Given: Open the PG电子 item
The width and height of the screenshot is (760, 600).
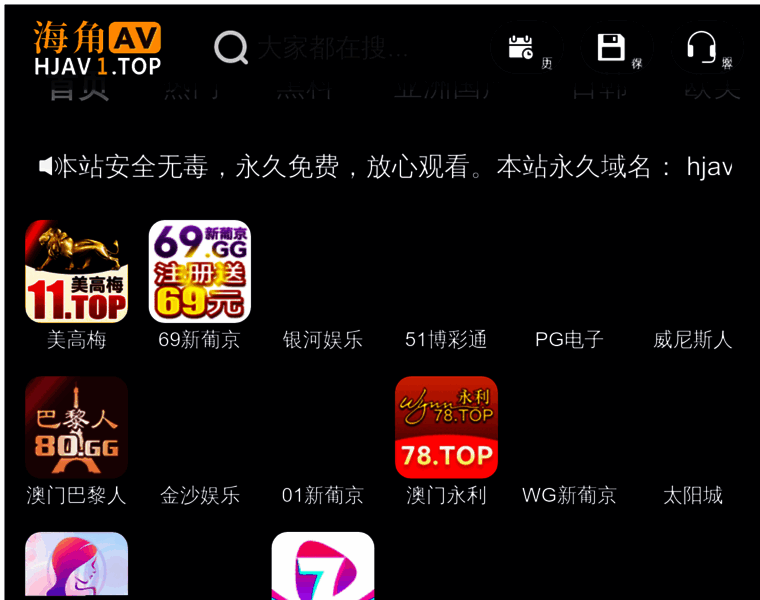Looking at the screenshot, I should coord(569,339).
